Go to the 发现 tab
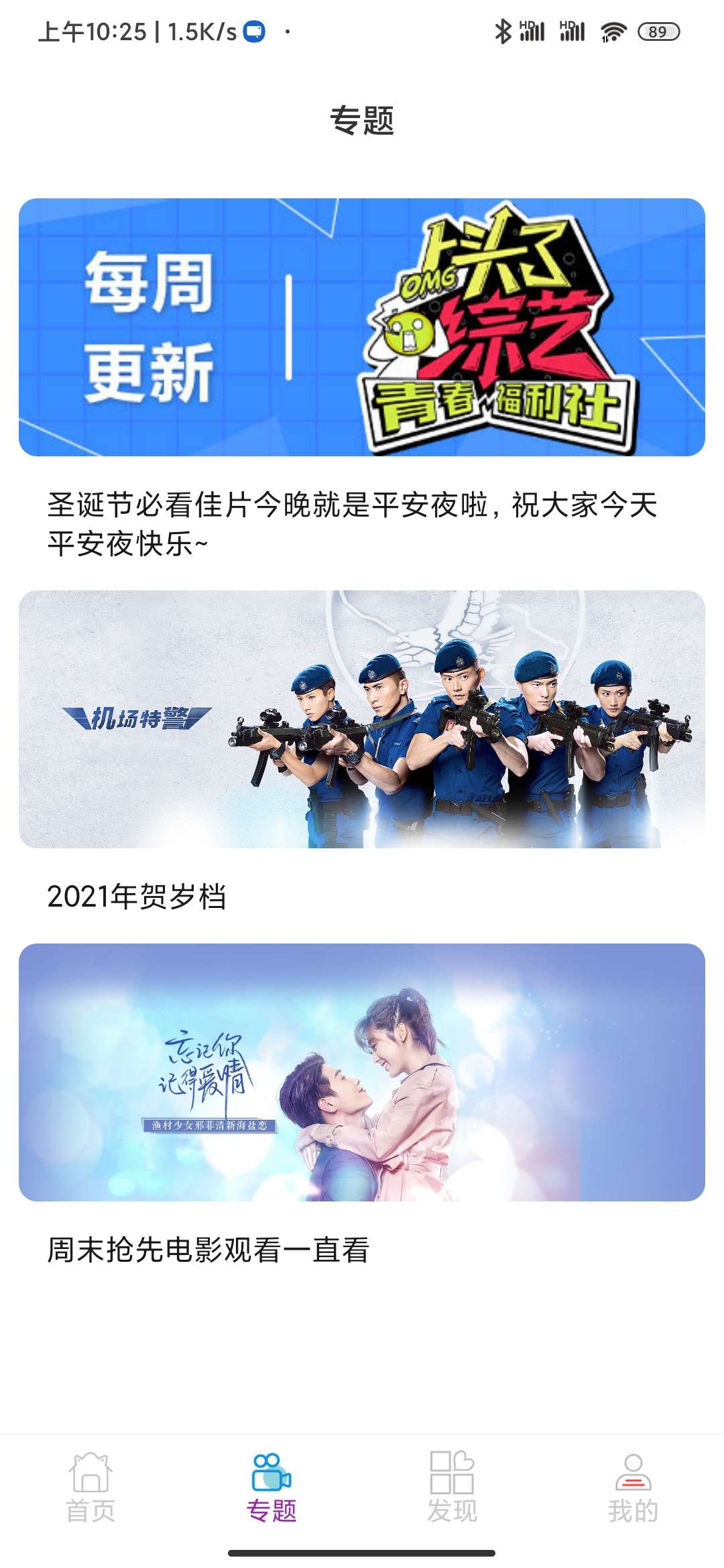This screenshot has height=1568, width=724. point(452,1488)
